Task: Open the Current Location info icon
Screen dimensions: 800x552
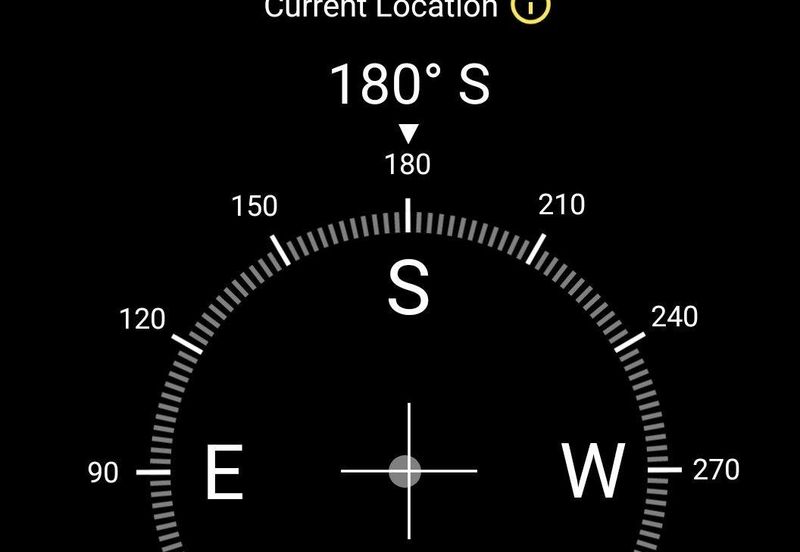Action: (x=530, y=9)
